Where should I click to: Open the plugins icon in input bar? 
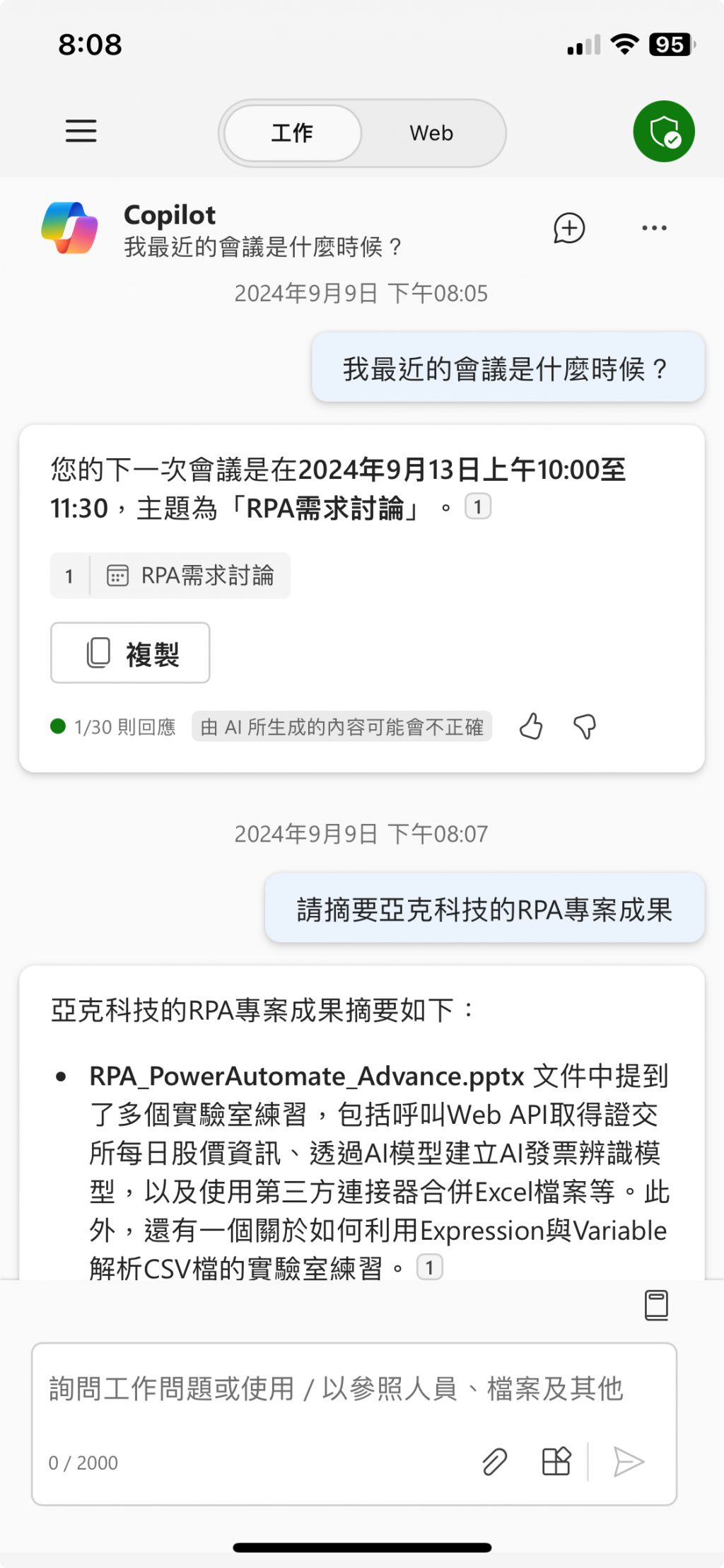click(x=556, y=1461)
